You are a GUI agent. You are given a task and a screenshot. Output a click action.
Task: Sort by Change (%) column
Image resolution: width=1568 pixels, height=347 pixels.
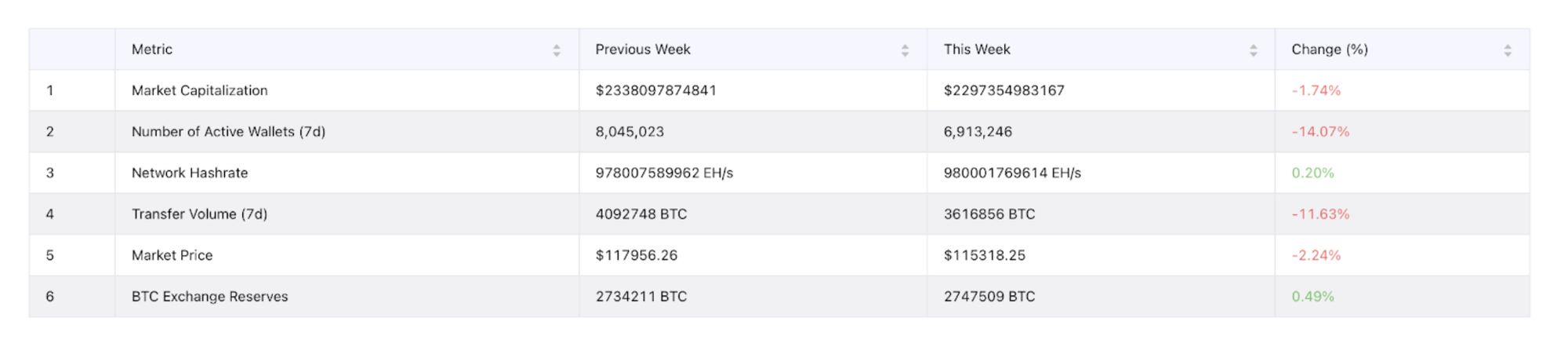1507,50
